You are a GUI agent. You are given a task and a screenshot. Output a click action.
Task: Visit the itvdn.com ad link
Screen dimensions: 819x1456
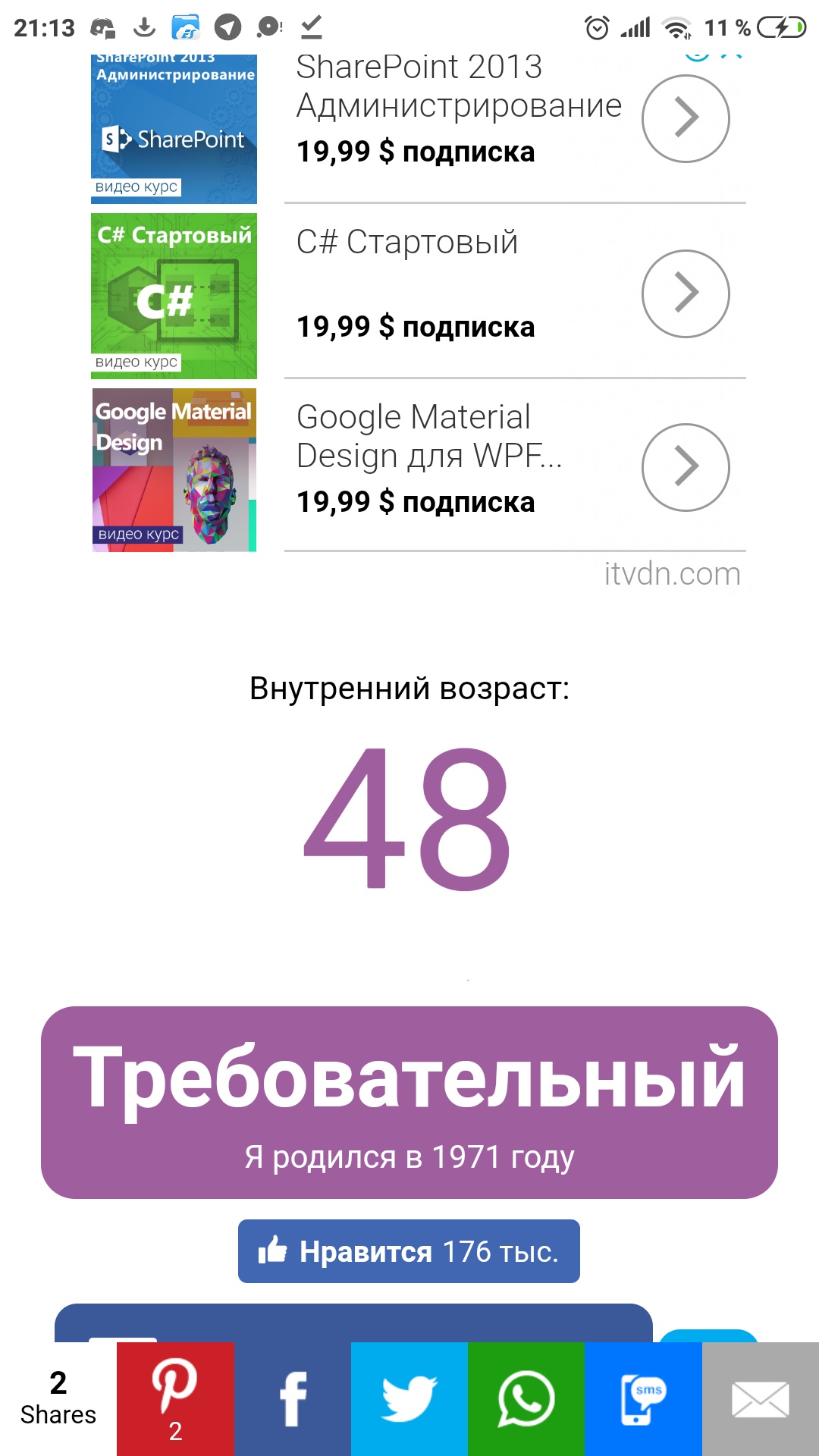pos(672,574)
